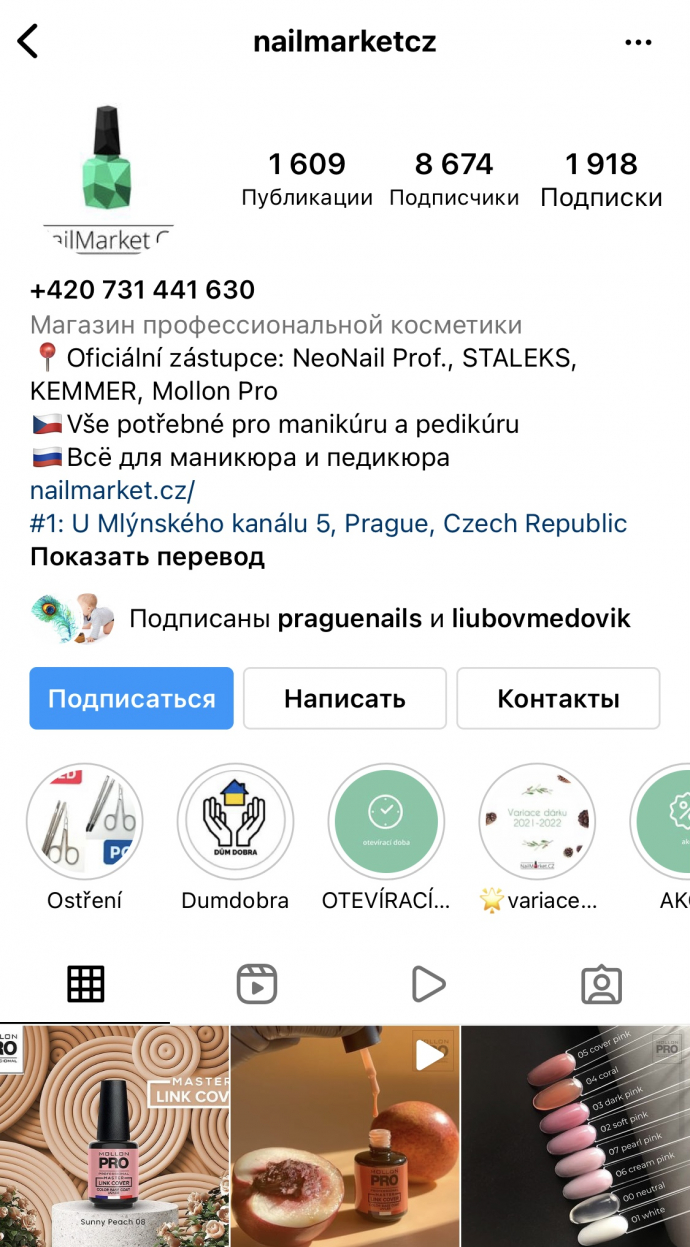
Task: Open the three-dot overflow menu
Action: pyautogui.click(x=637, y=42)
